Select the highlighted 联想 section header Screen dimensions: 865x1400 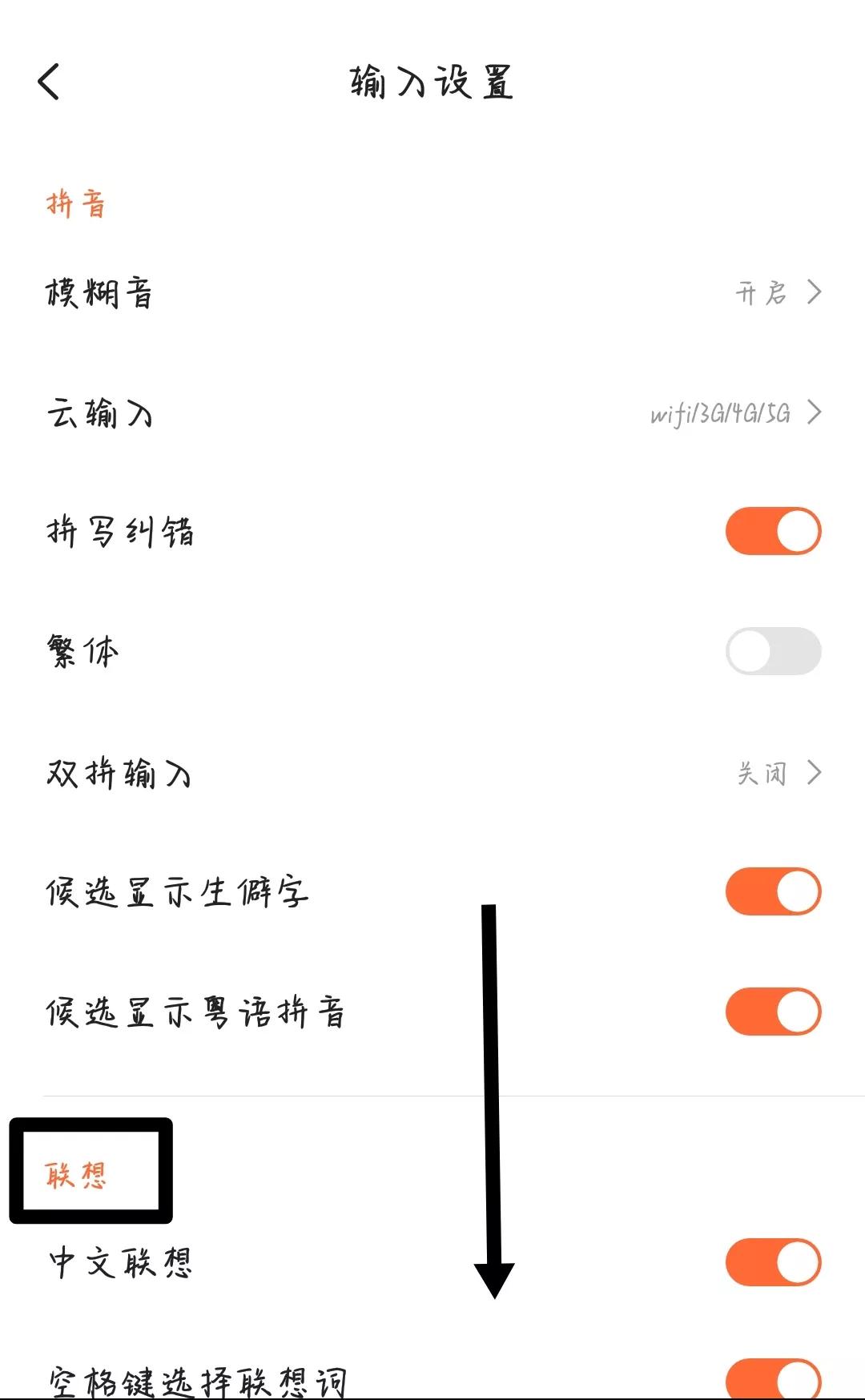tap(78, 1173)
